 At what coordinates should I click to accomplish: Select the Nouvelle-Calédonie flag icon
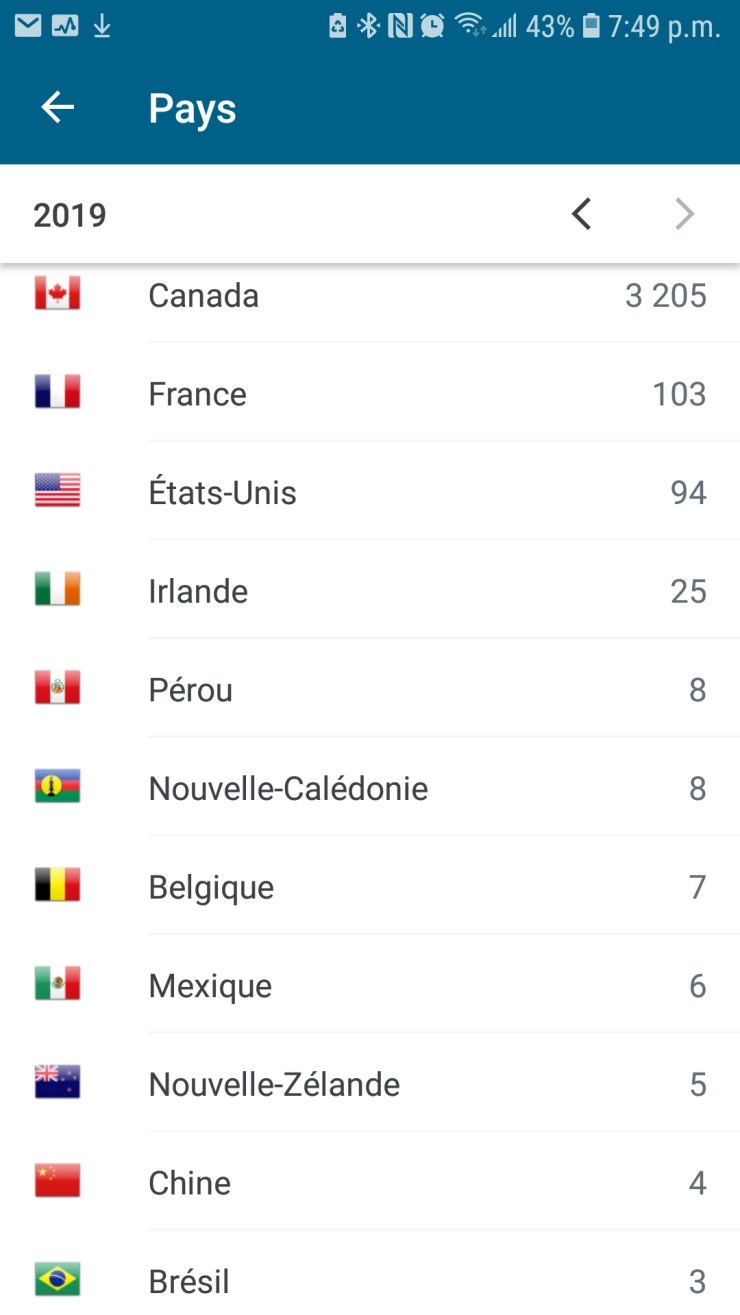tap(57, 787)
